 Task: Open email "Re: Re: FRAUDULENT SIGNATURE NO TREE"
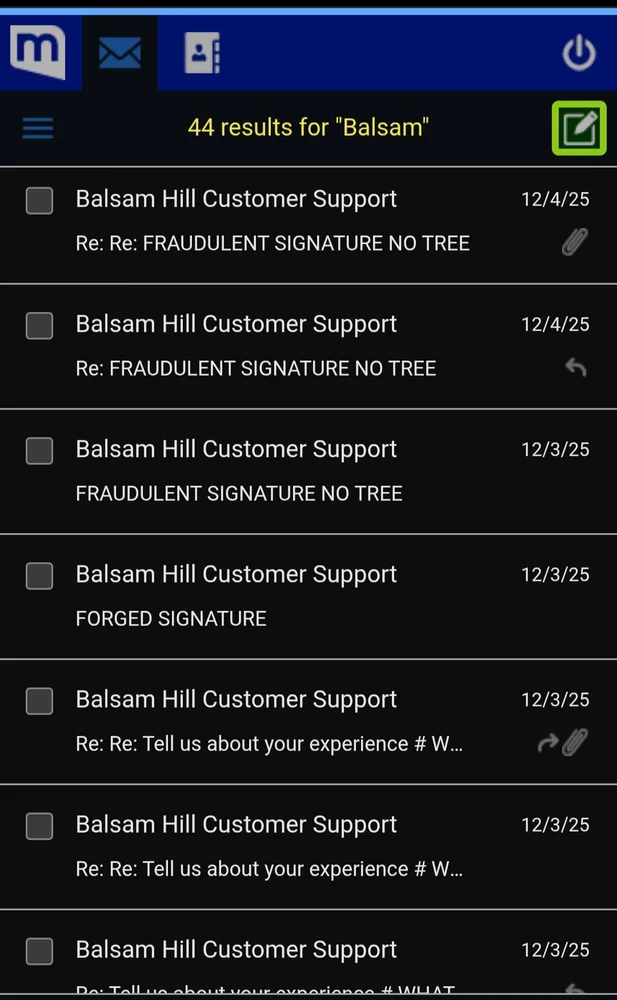272,243
